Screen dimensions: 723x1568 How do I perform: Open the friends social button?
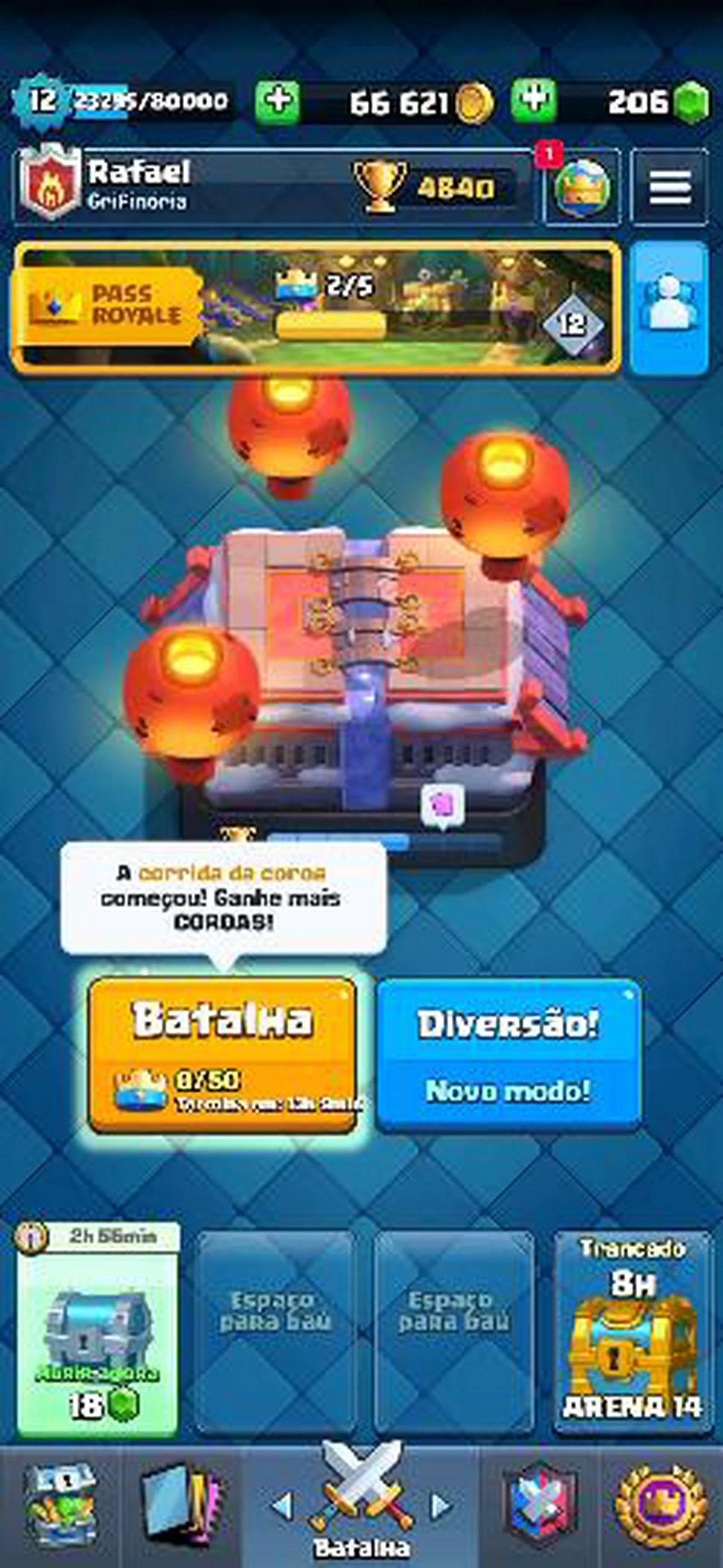669,307
